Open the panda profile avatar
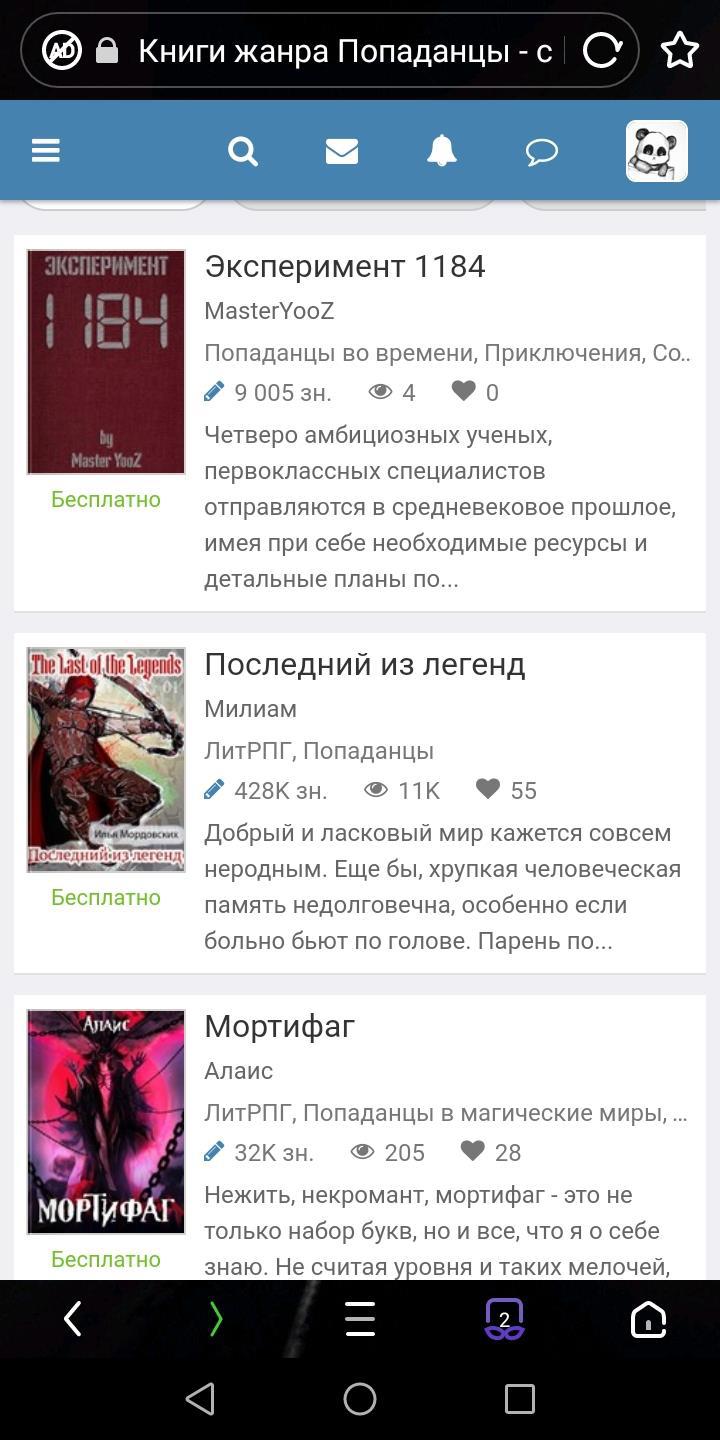Image resolution: width=720 pixels, height=1440 pixels. pyautogui.click(x=656, y=151)
